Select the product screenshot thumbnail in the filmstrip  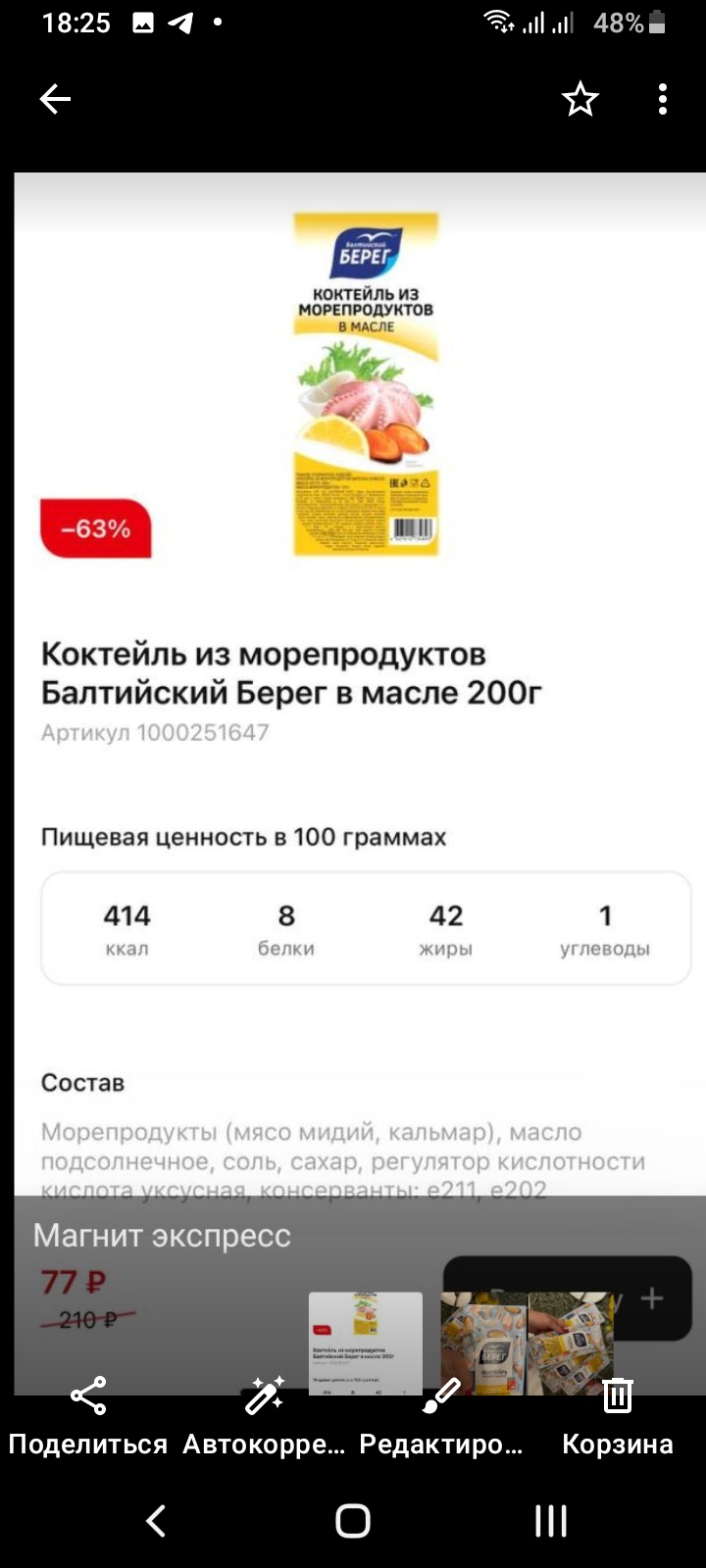point(366,1344)
